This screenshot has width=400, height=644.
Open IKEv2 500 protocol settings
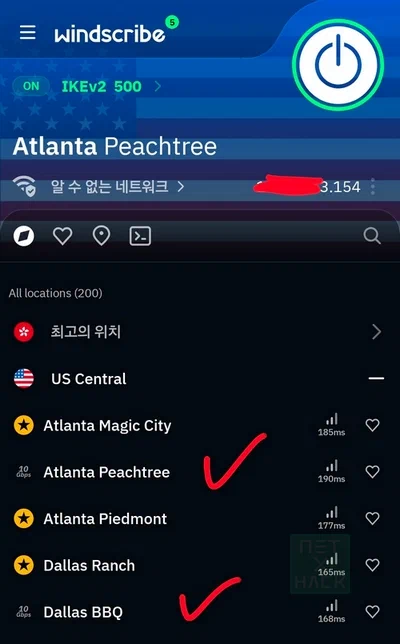110,86
